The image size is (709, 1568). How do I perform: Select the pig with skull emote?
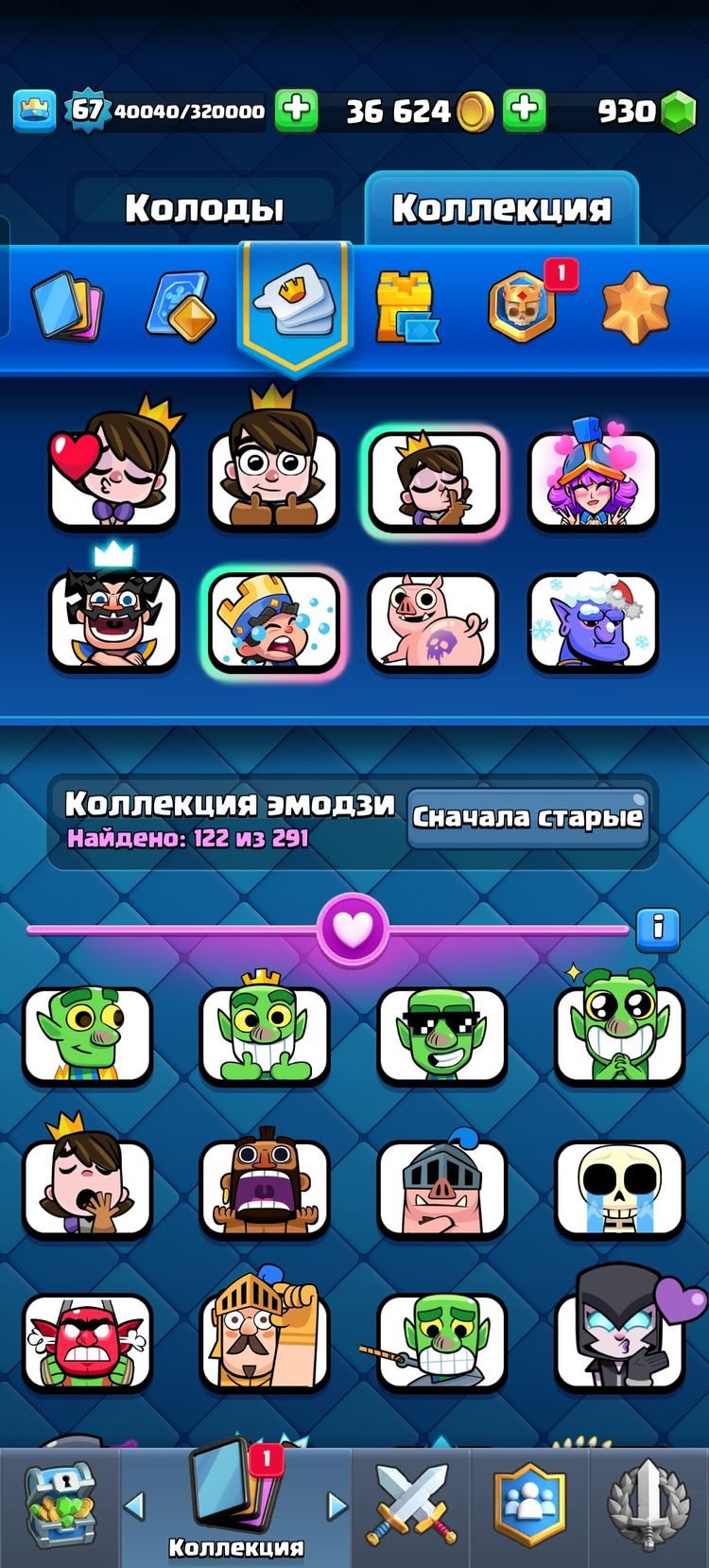pyautogui.click(x=433, y=622)
